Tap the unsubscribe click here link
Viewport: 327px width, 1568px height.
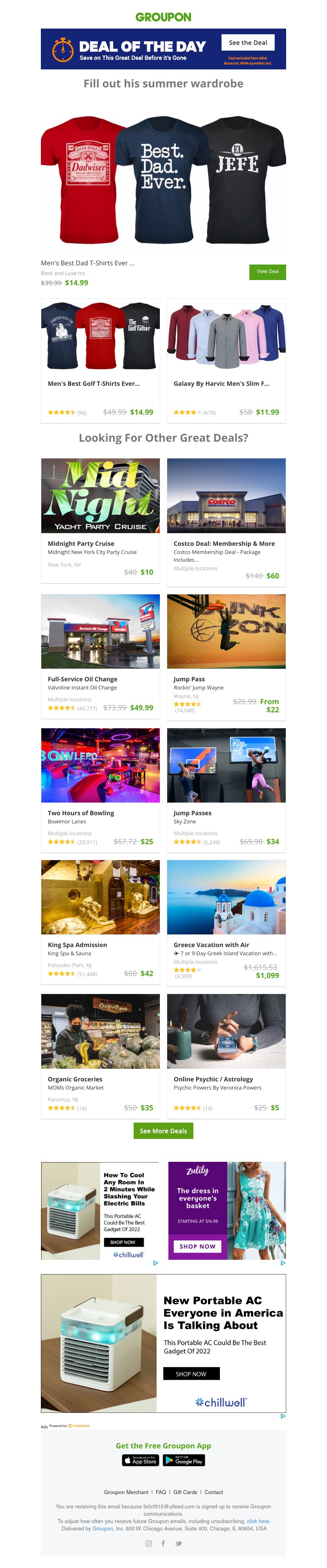[x=258, y=1521]
